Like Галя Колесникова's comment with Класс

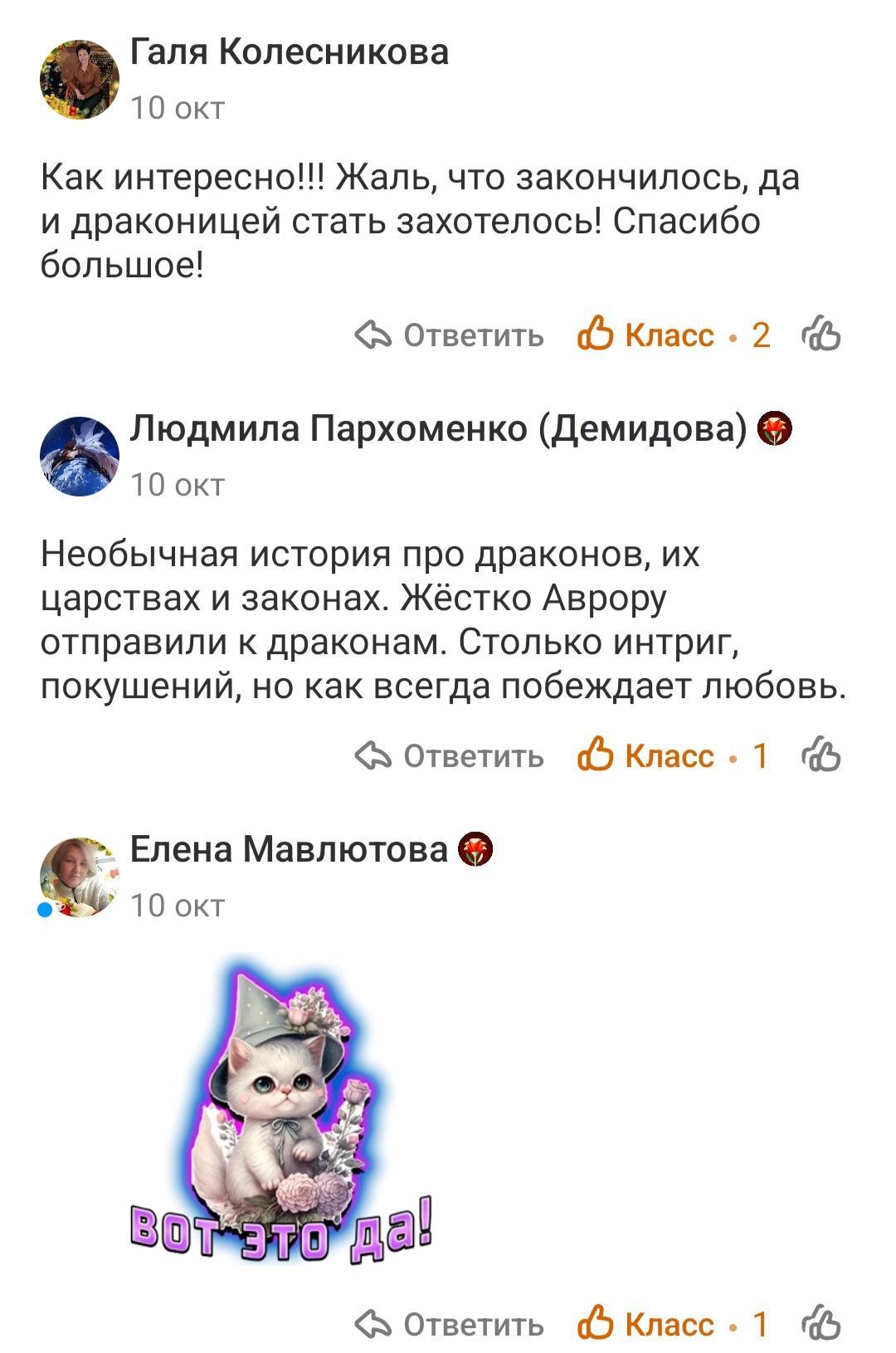pos(645,335)
